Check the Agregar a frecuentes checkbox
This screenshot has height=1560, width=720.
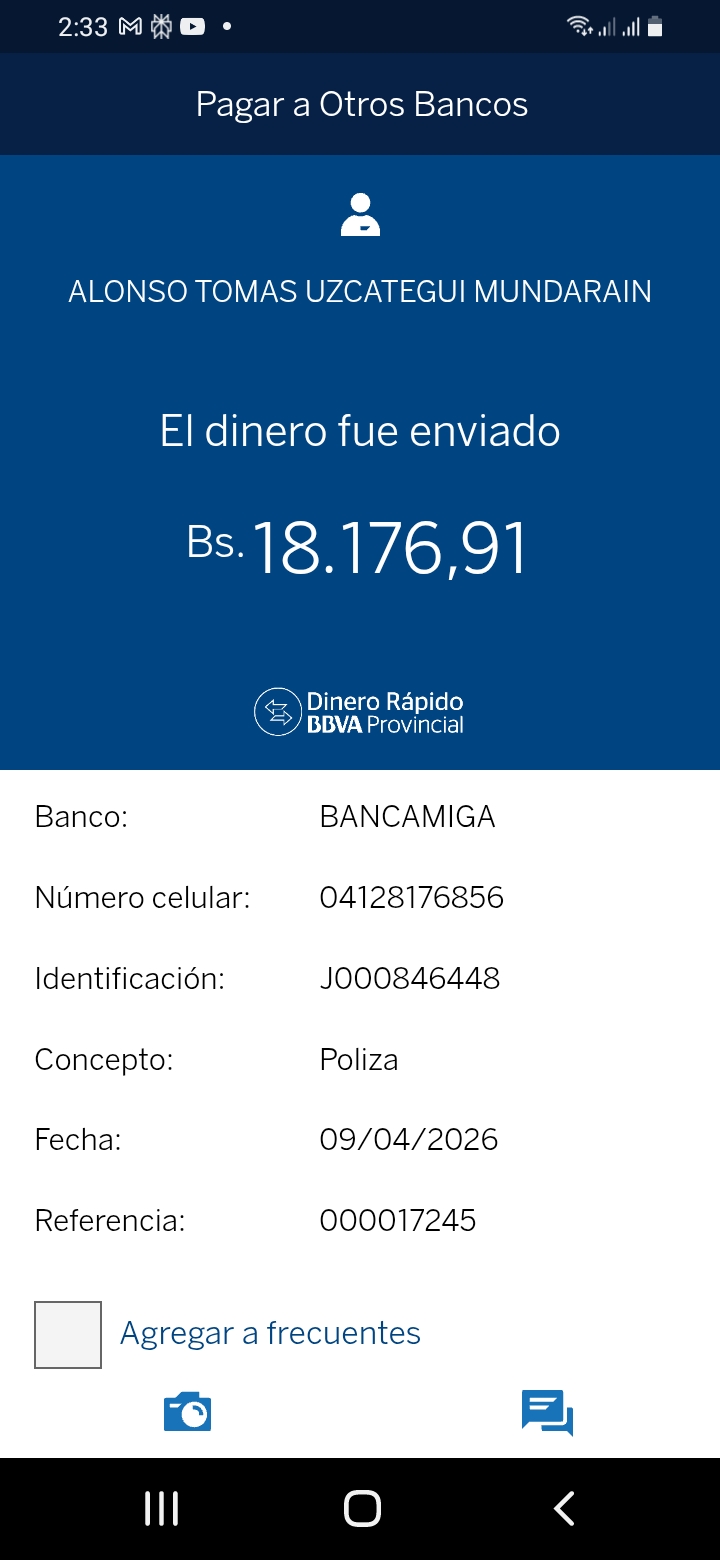68,1334
